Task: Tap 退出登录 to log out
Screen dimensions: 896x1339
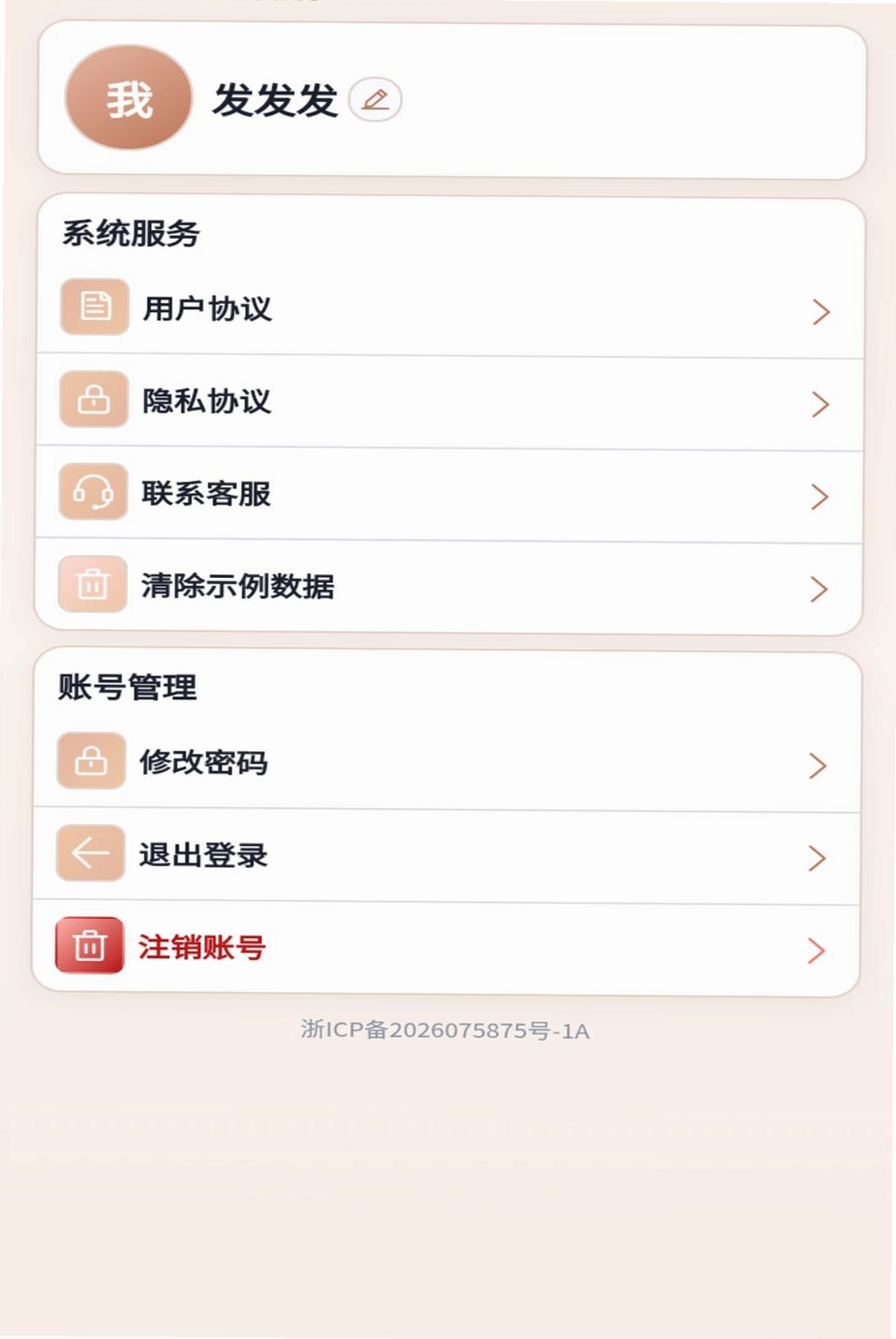Action: tap(446, 856)
